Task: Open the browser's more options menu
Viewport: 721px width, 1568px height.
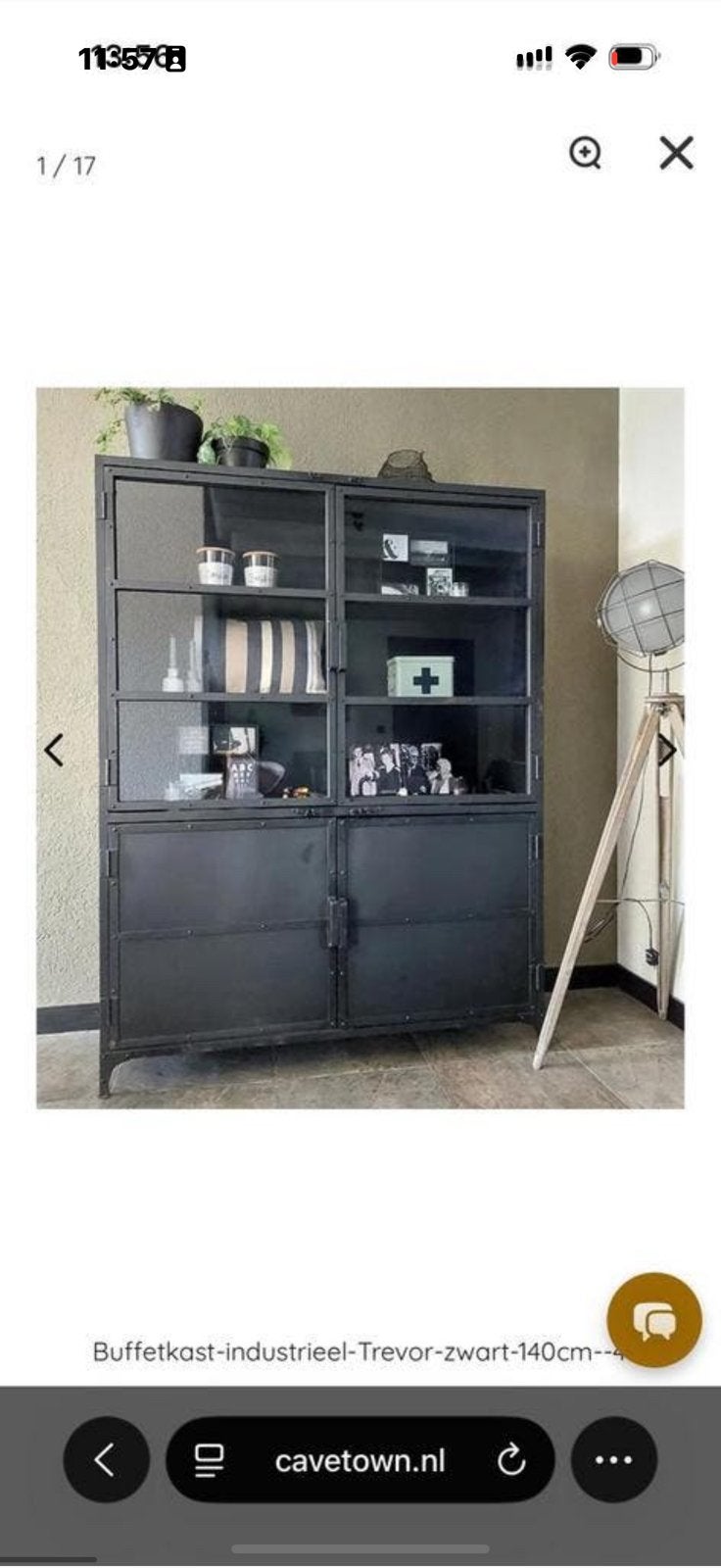Action: click(x=614, y=1460)
